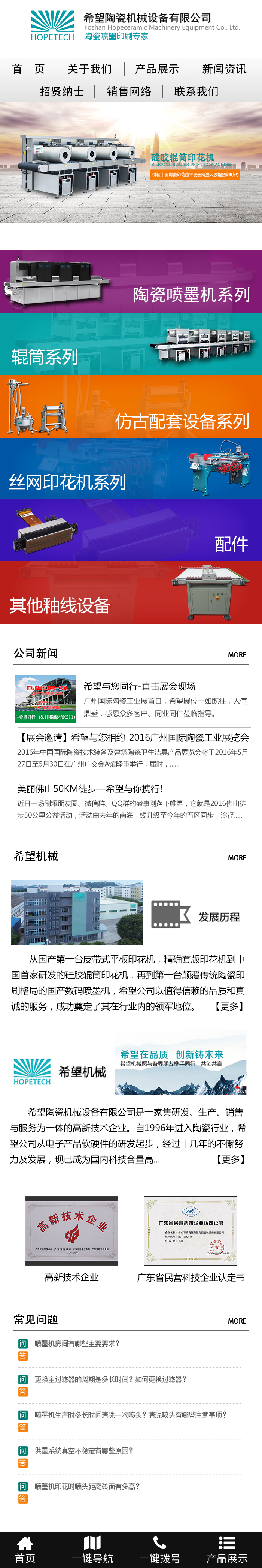Open the 关于我们 navigation link

coord(89,69)
